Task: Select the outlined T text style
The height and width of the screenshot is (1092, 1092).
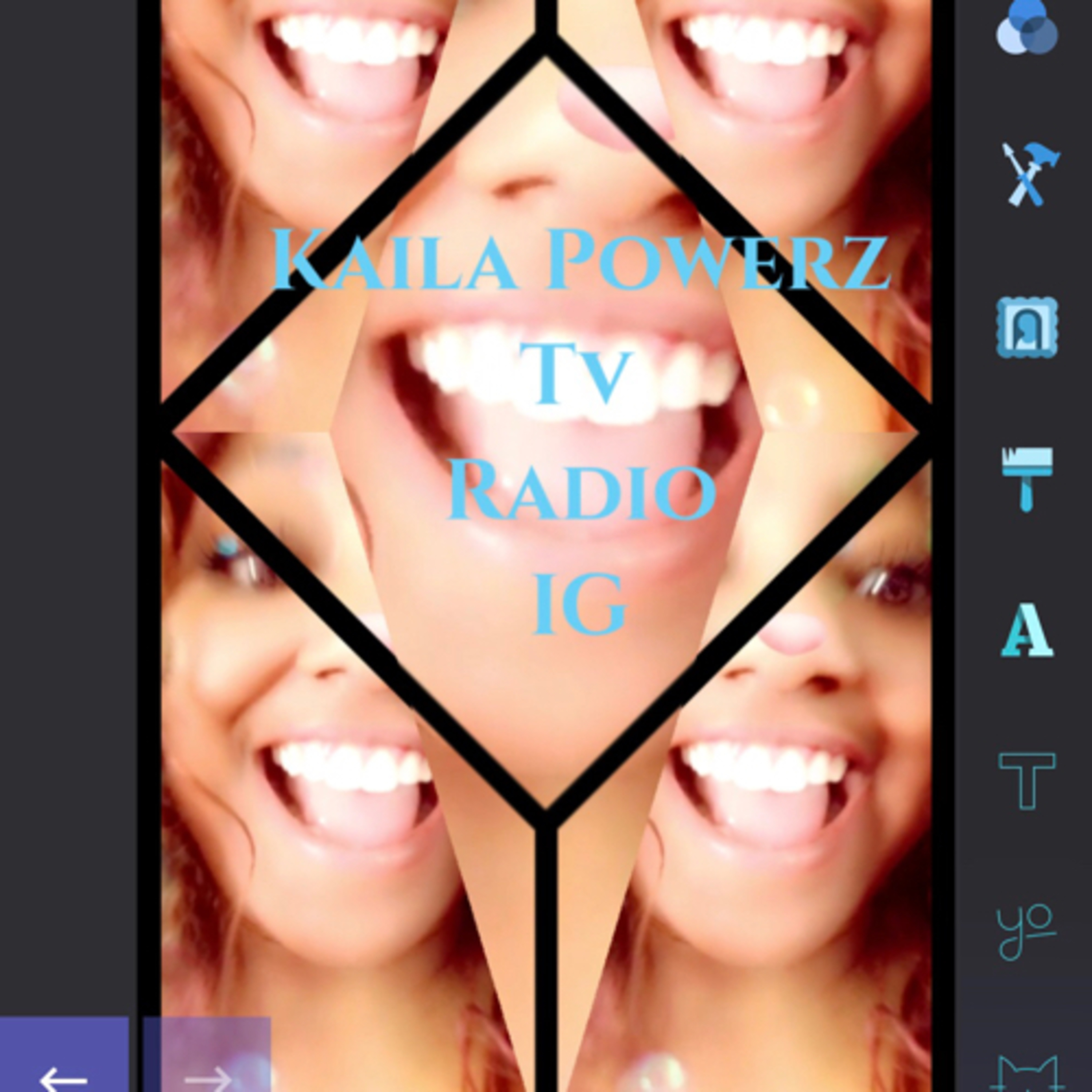Action: click(x=1027, y=781)
